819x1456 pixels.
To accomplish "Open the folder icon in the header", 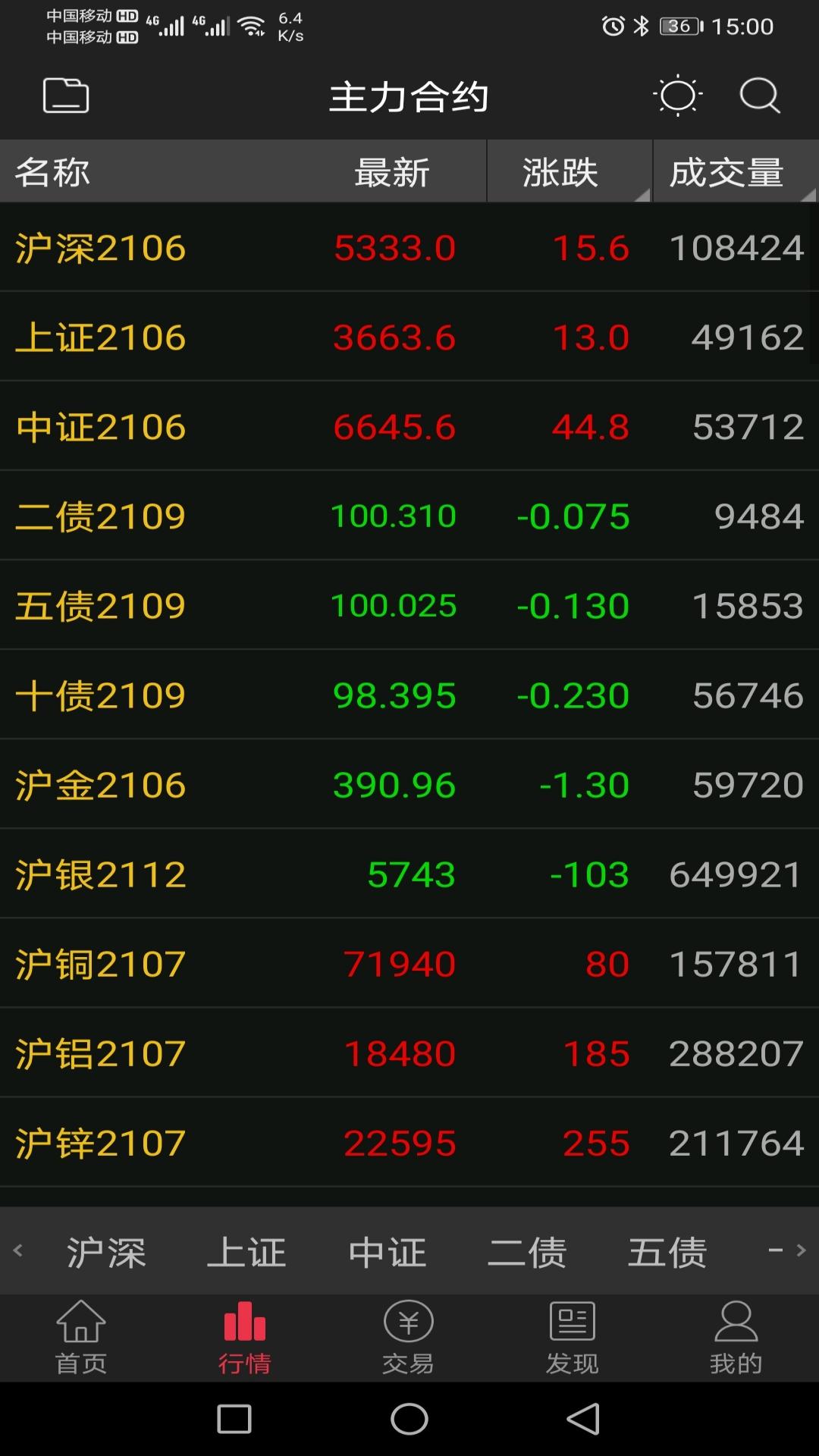I will [x=66, y=96].
